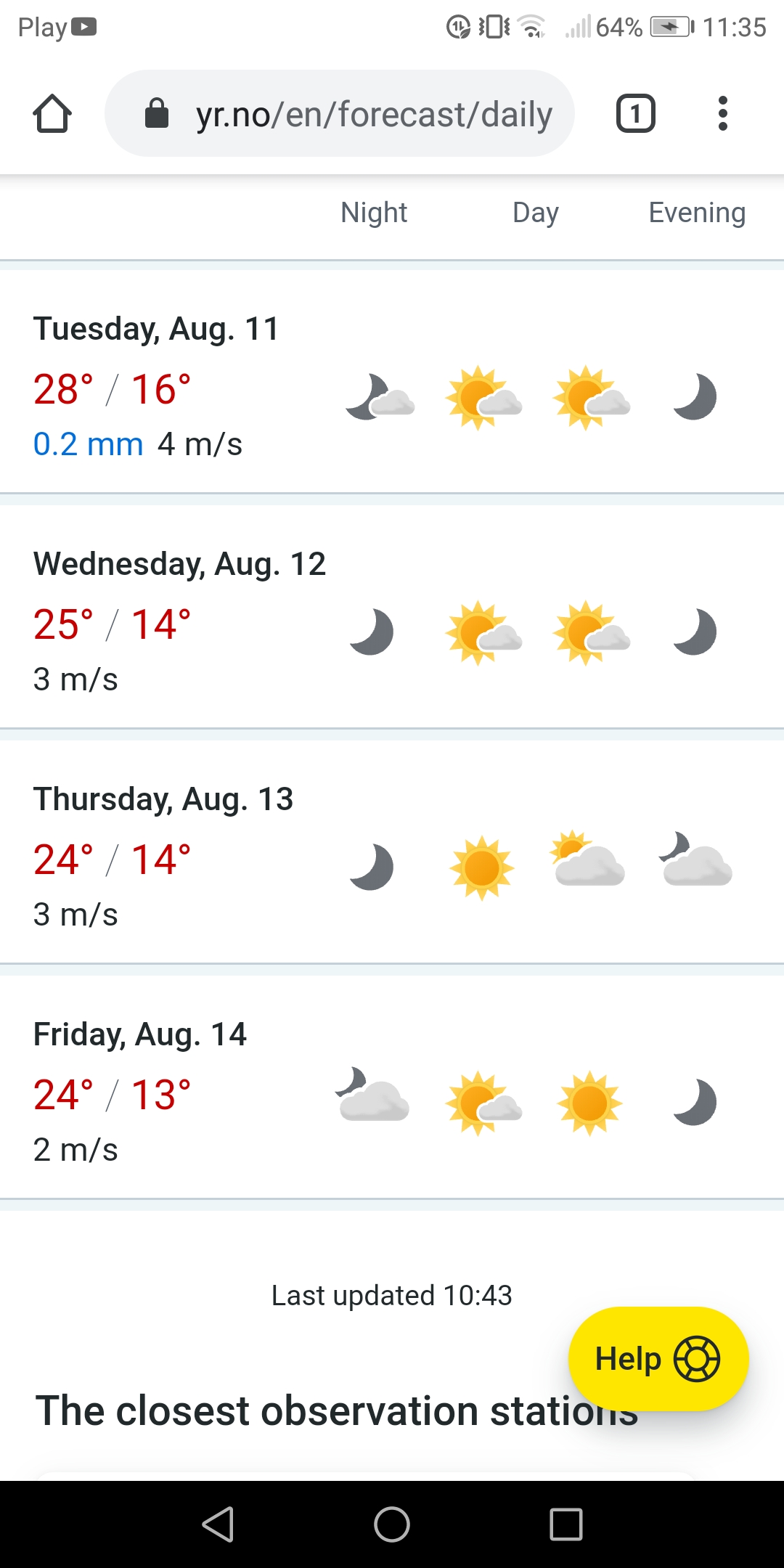Open the tab switcher

635,114
